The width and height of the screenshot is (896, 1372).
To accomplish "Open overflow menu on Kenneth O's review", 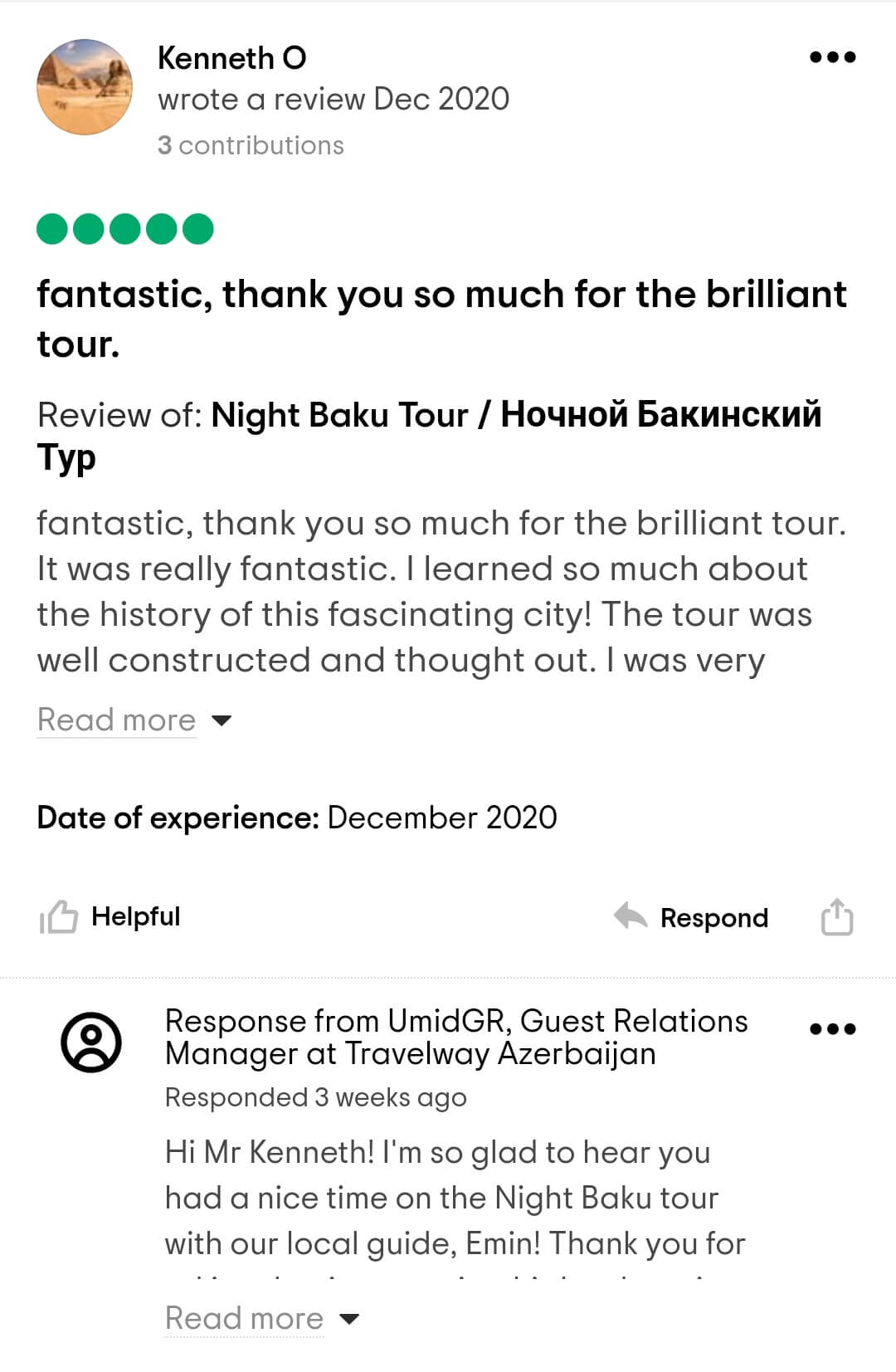I will pos(832,57).
